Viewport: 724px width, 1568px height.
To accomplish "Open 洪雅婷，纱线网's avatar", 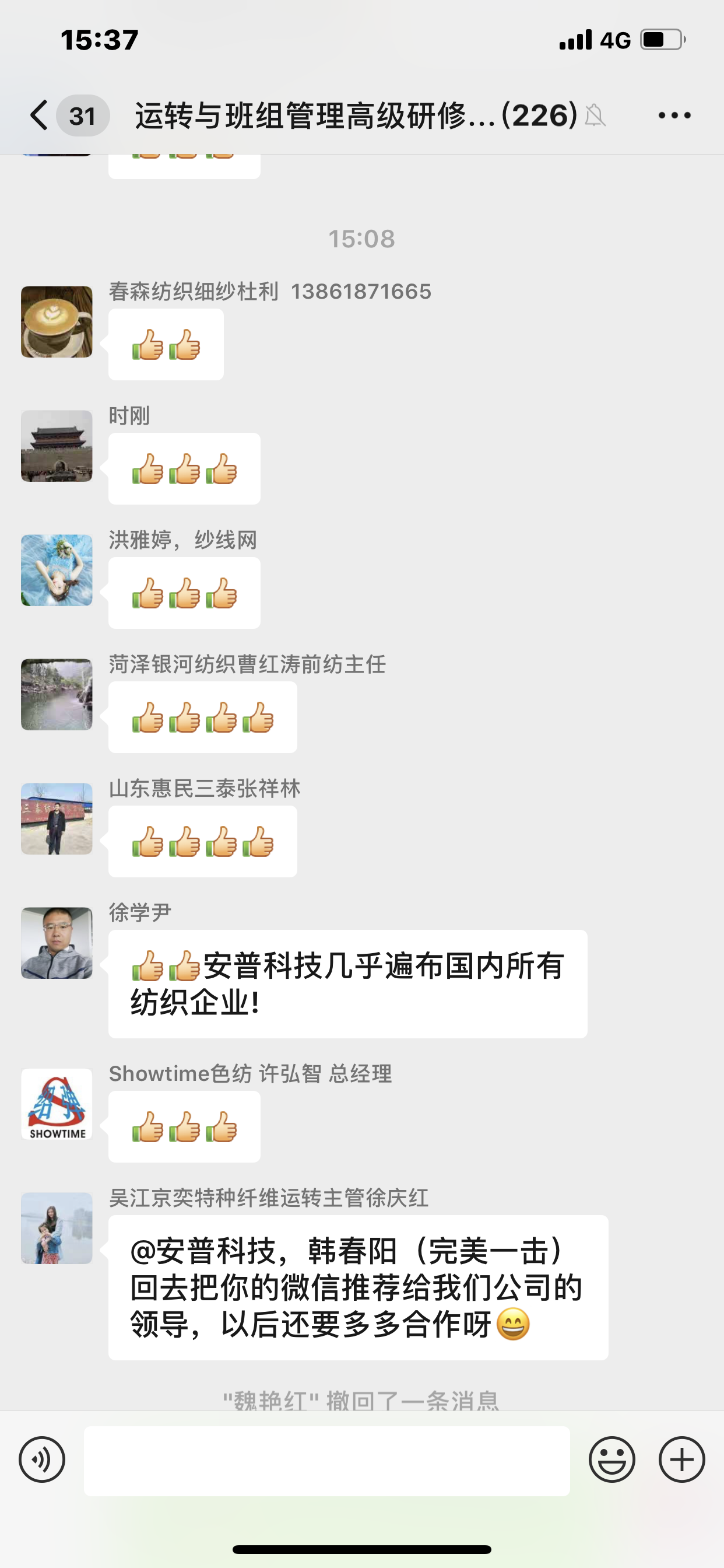I will point(57,570).
